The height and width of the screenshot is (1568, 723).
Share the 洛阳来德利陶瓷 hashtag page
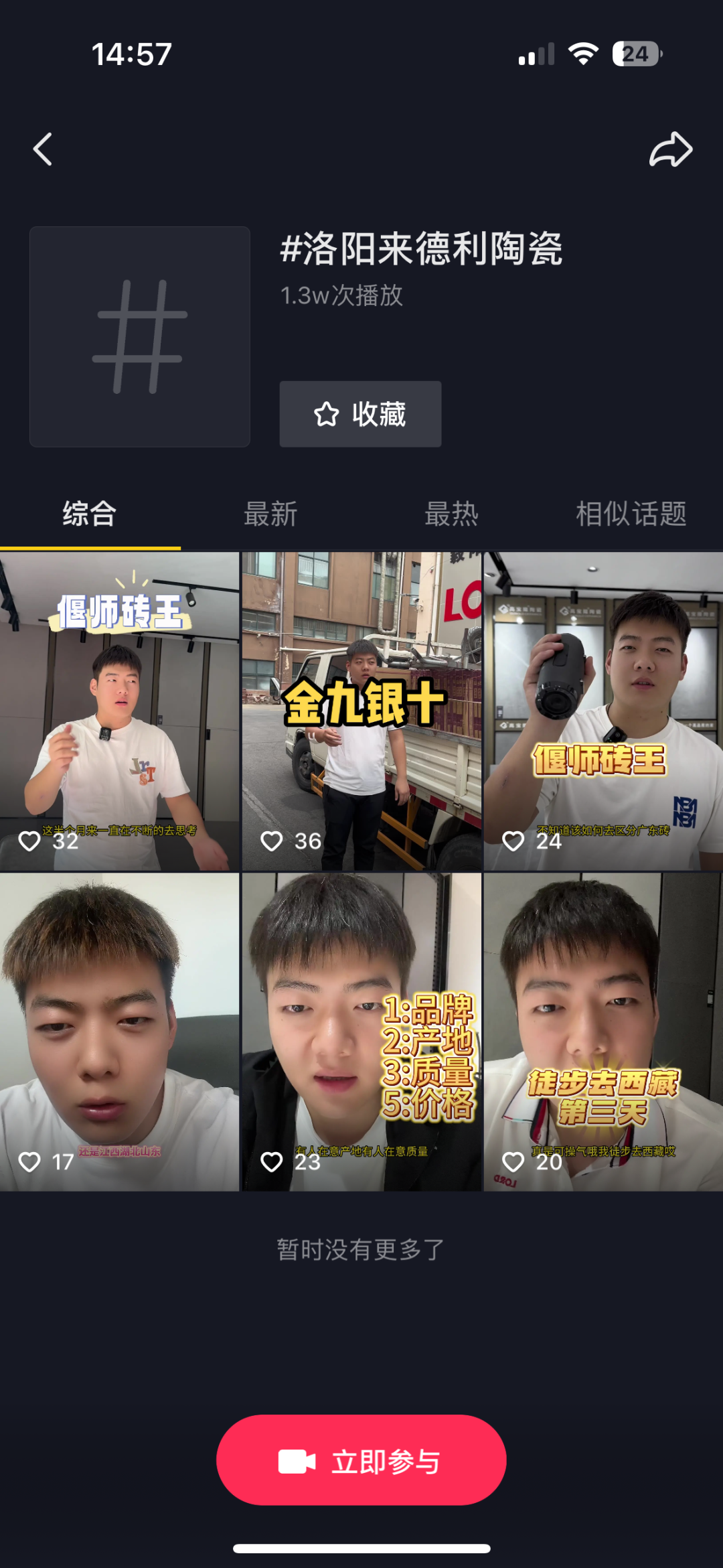pyautogui.click(x=670, y=149)
